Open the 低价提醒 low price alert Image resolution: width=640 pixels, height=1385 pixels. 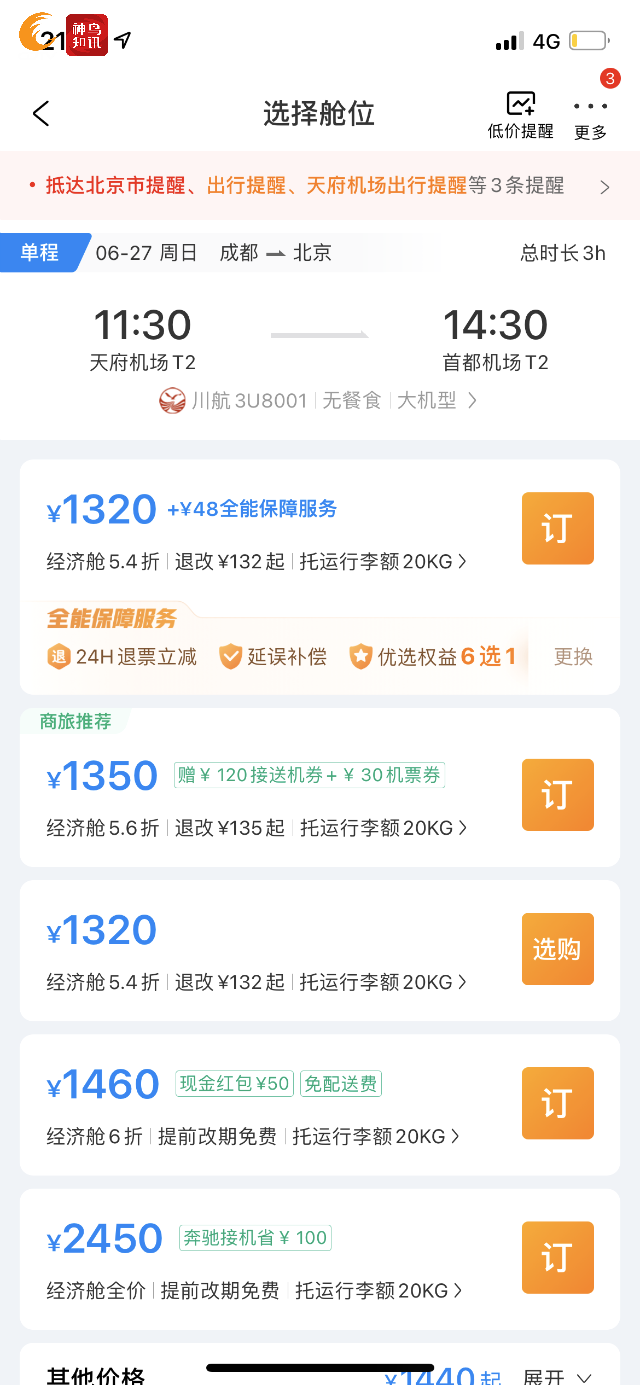520,115
